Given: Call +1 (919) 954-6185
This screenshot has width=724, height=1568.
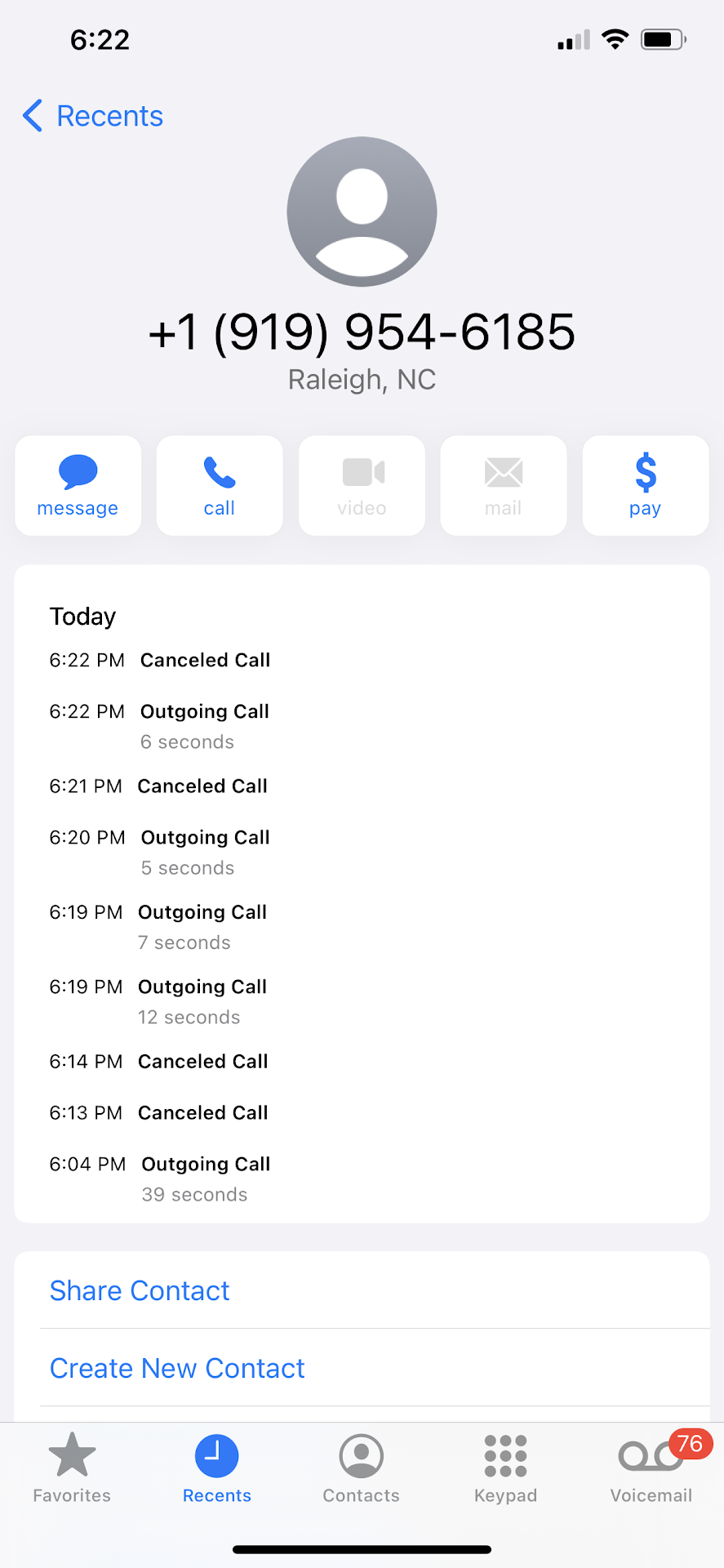Looking at the screenshot, I should [220, 486].
